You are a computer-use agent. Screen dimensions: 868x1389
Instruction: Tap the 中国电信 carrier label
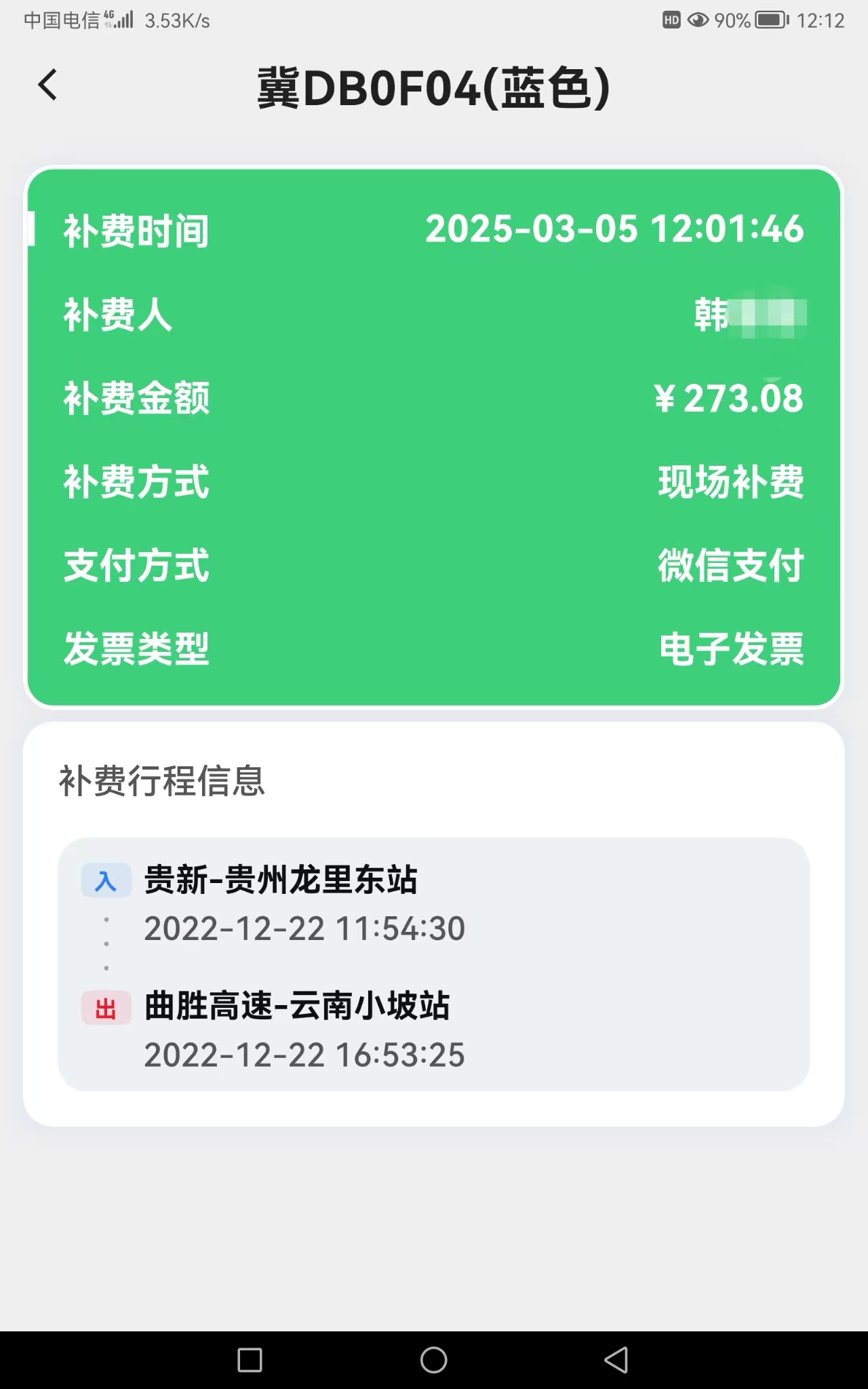coord(61,20)
